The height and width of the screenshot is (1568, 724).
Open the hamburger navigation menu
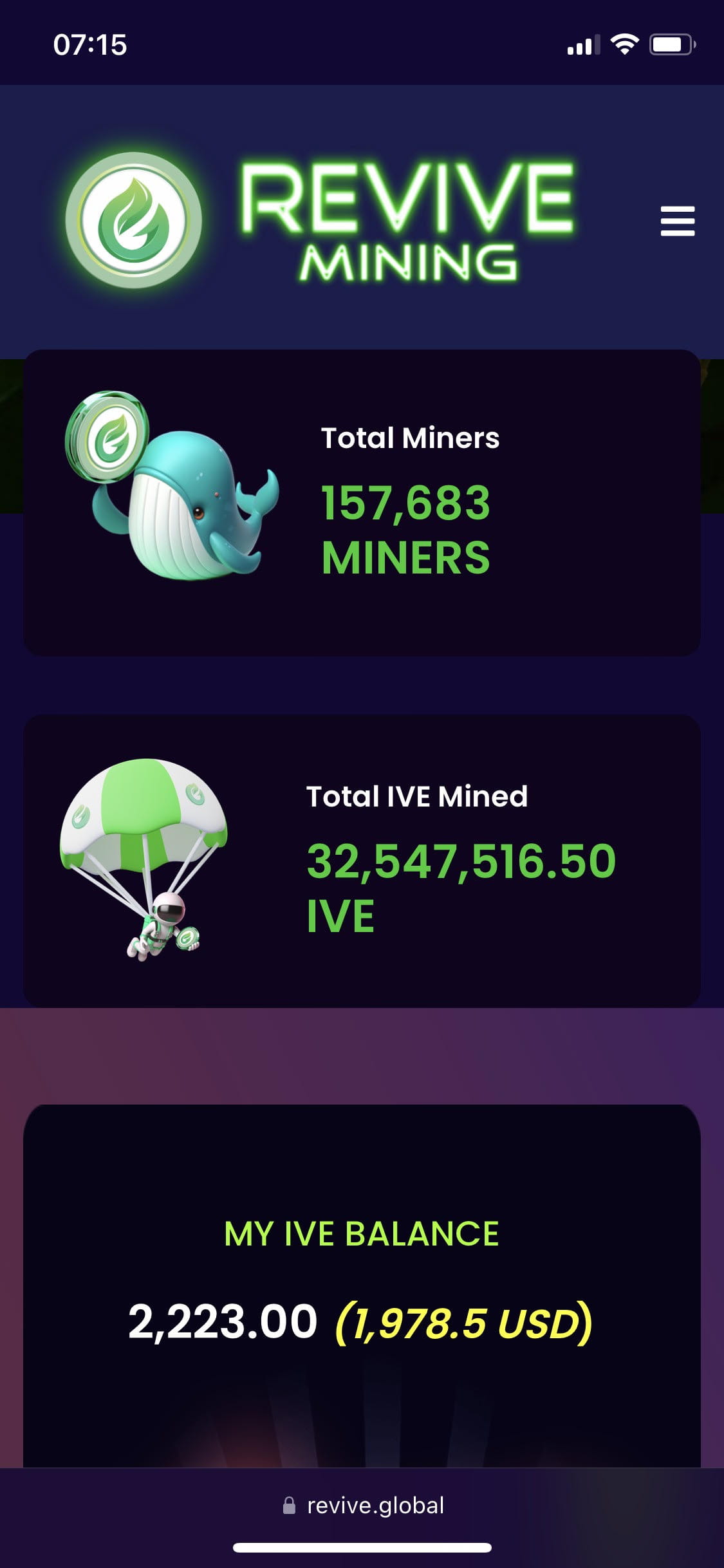coord(677,221)
